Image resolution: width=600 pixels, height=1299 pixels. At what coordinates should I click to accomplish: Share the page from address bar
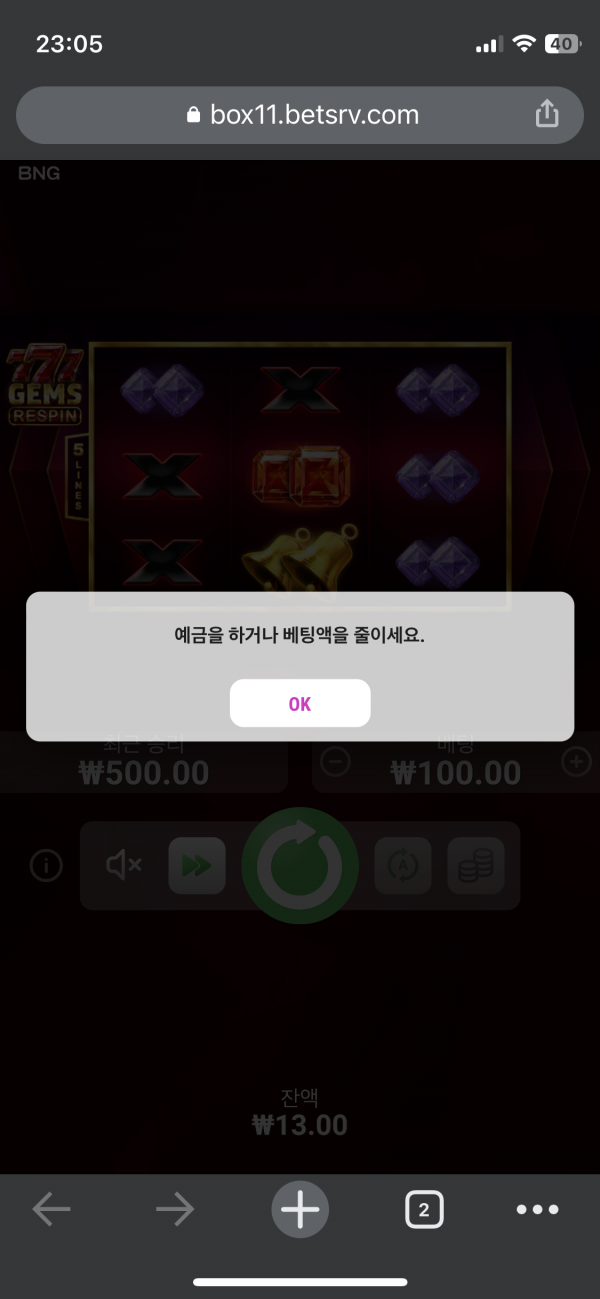547,115
